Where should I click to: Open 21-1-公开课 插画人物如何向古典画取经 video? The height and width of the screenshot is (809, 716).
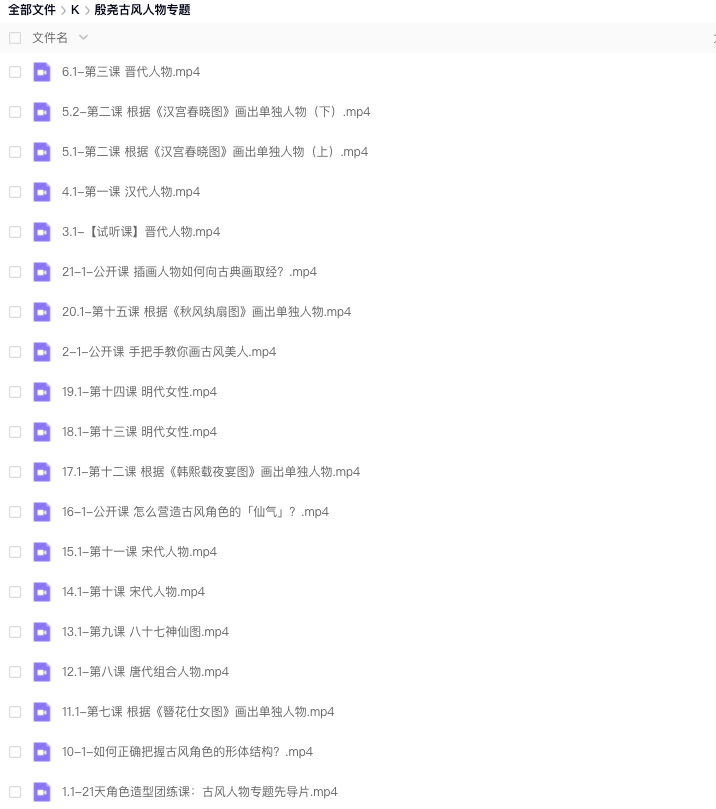[x=189, y=272]
